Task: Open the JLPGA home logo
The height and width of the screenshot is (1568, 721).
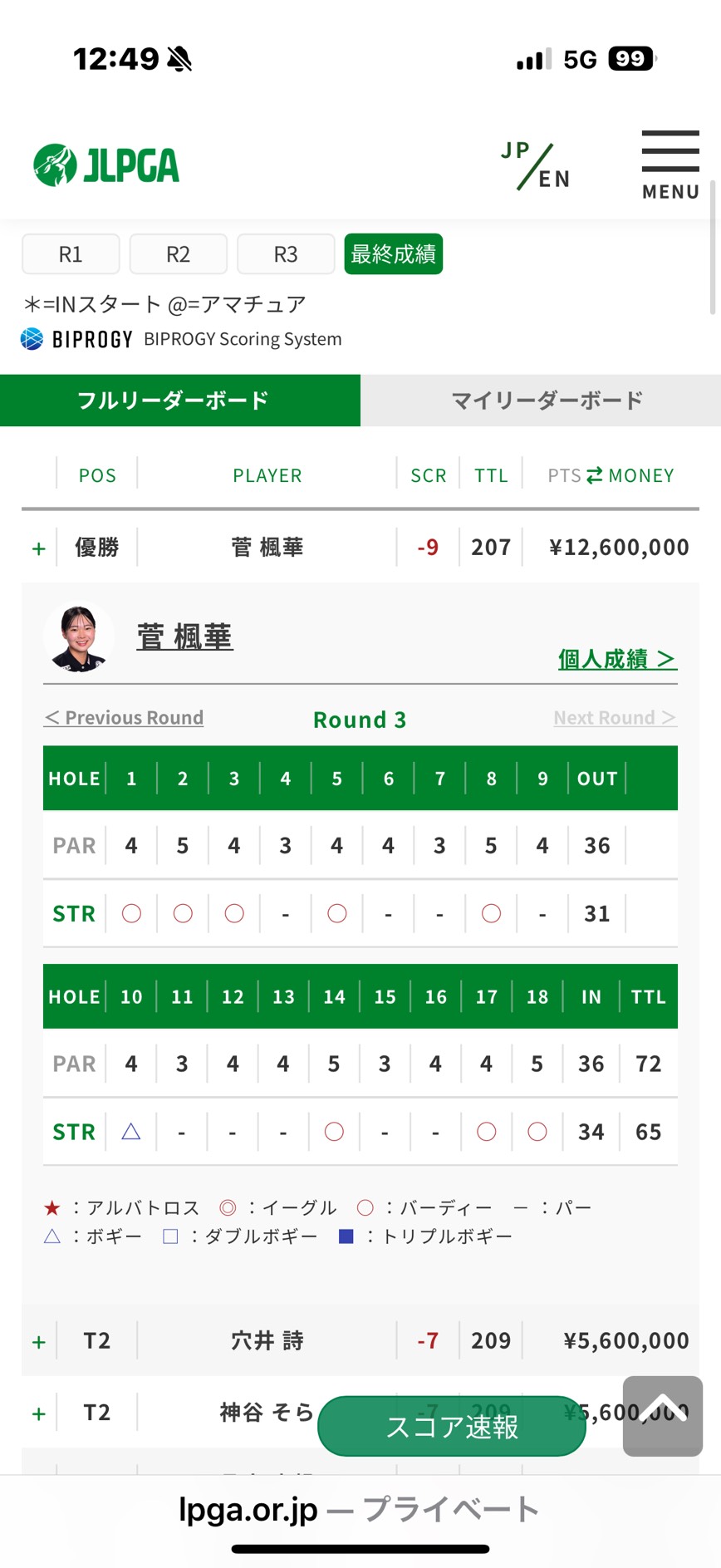Action: [106, 165]
